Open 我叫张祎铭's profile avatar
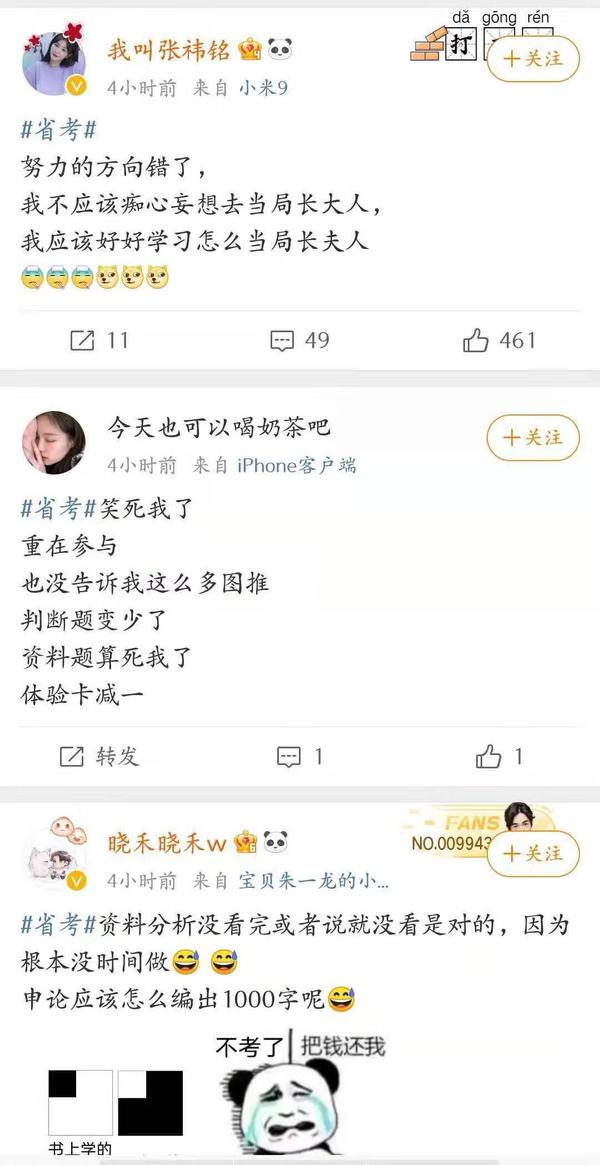 coord(53,63)
